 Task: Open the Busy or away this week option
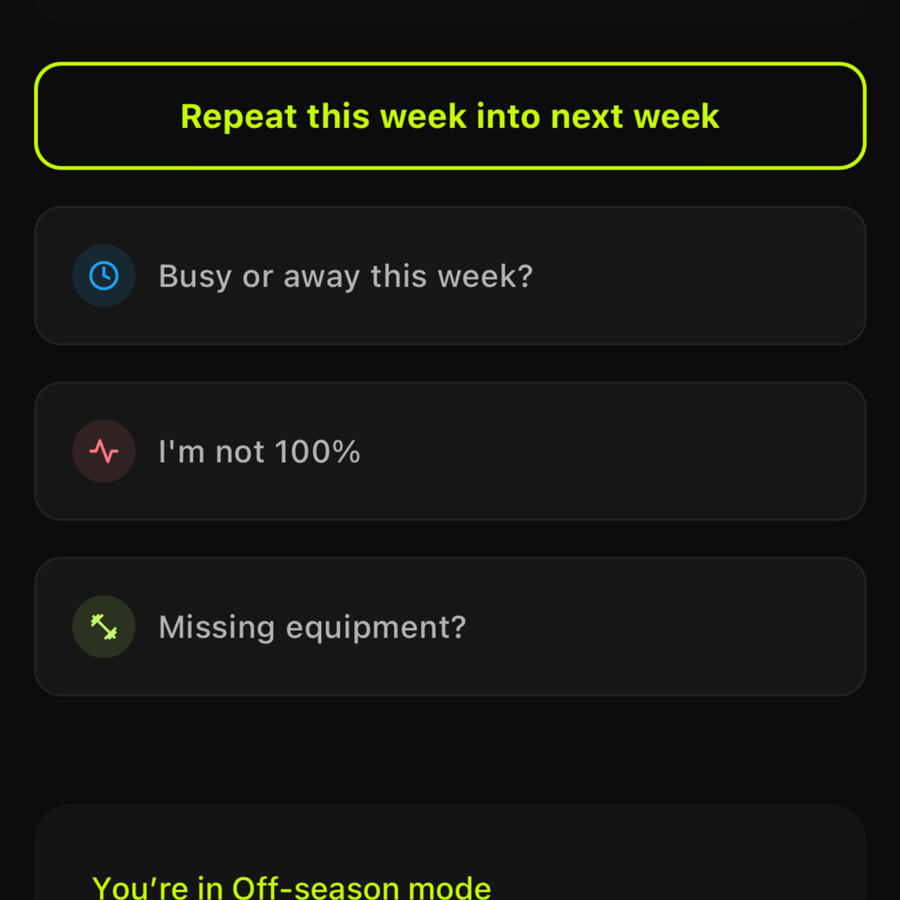coord(450,276)
